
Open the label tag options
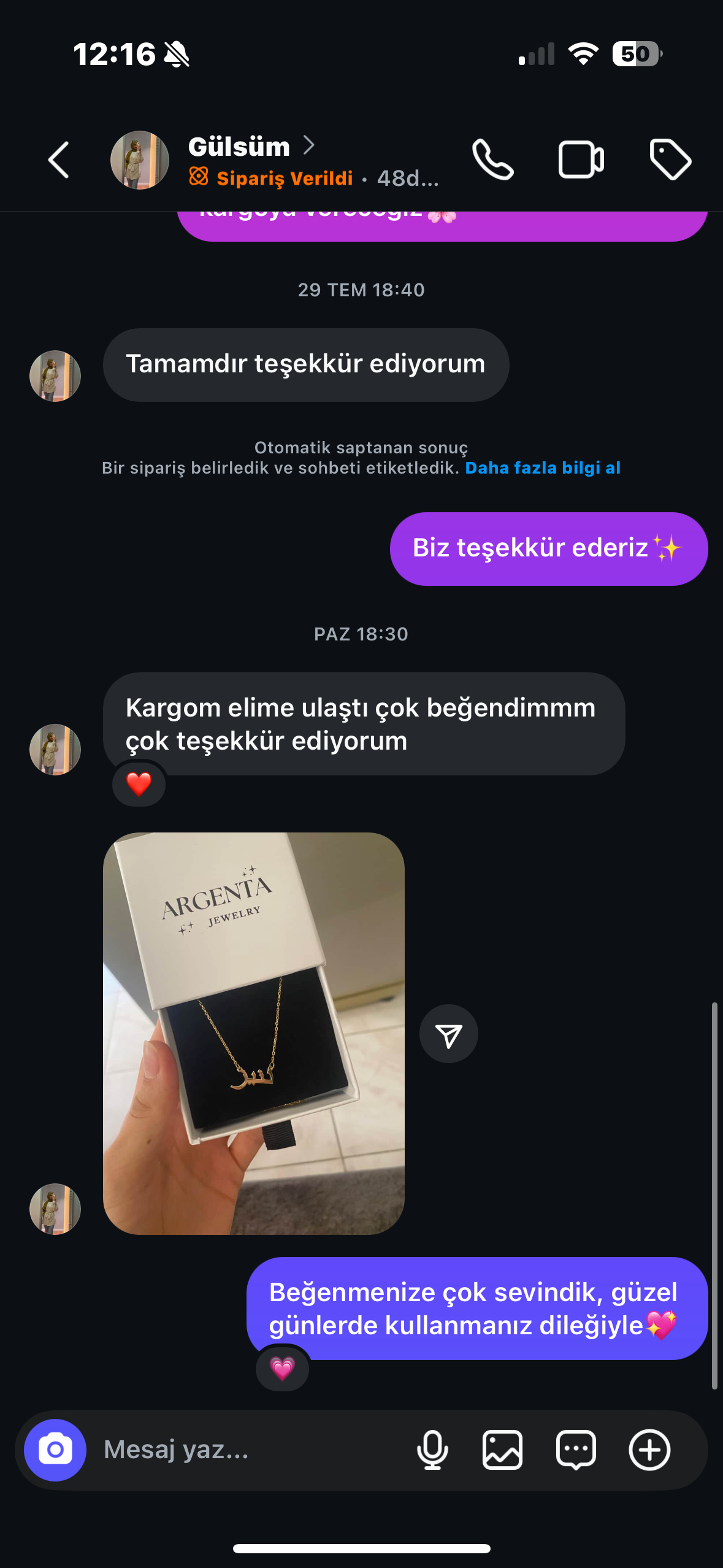670,160
